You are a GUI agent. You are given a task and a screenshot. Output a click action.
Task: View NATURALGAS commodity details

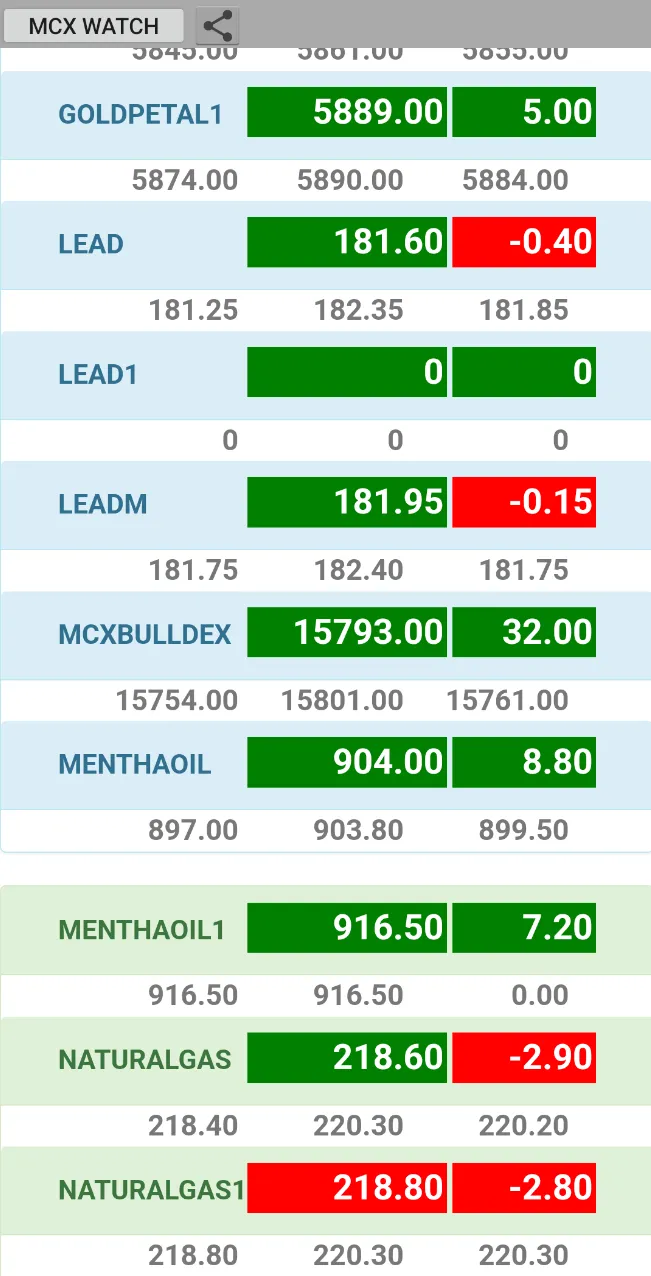(145, 1059)
